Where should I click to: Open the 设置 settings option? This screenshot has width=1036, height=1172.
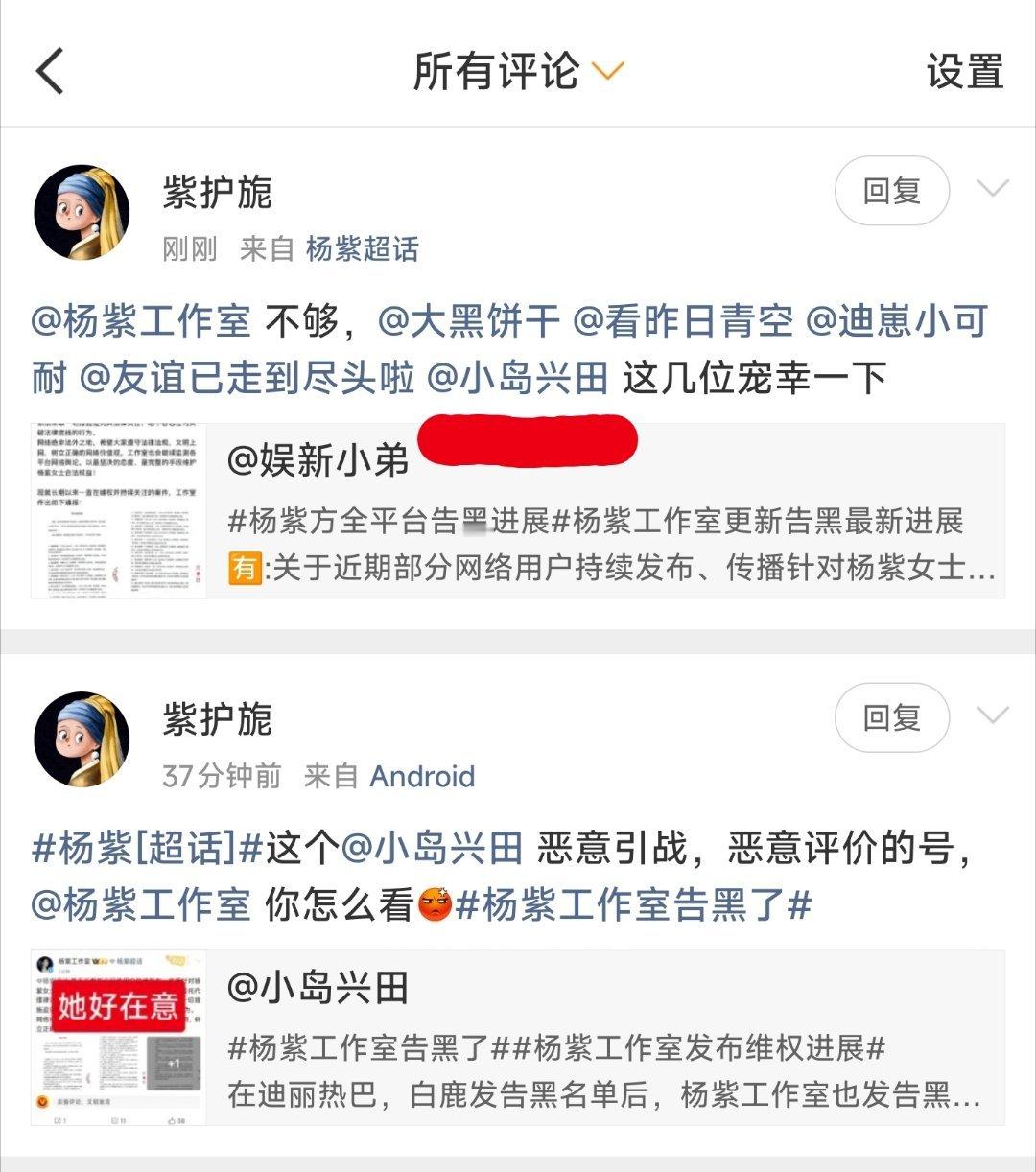click(x=962, y=72)
